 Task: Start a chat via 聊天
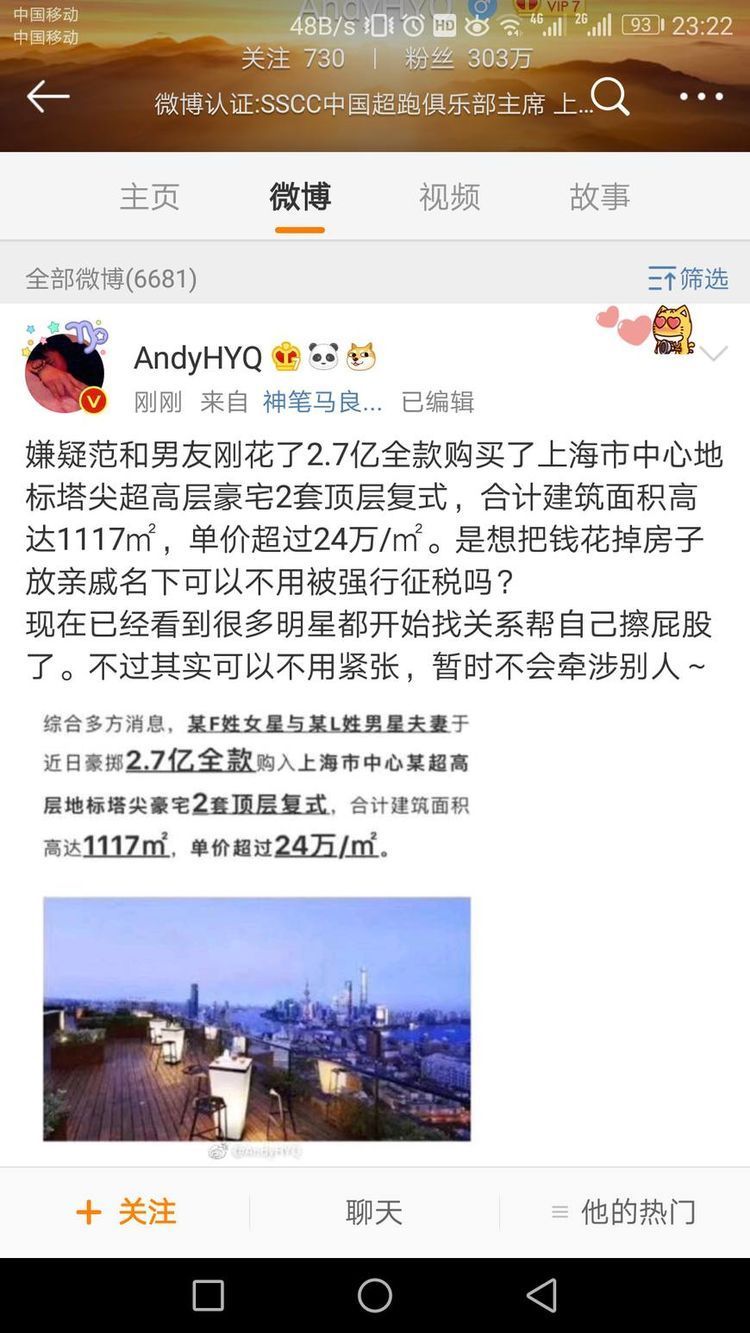[x=374, y=1212]
